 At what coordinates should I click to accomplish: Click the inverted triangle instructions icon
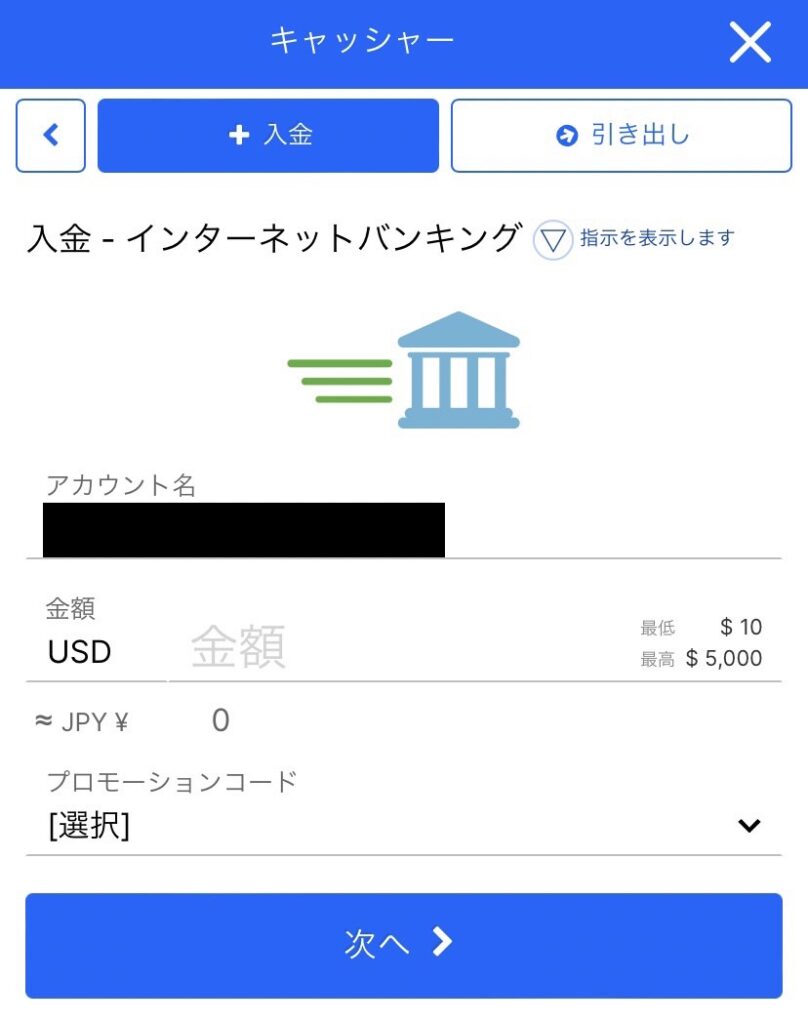[552, 241]
